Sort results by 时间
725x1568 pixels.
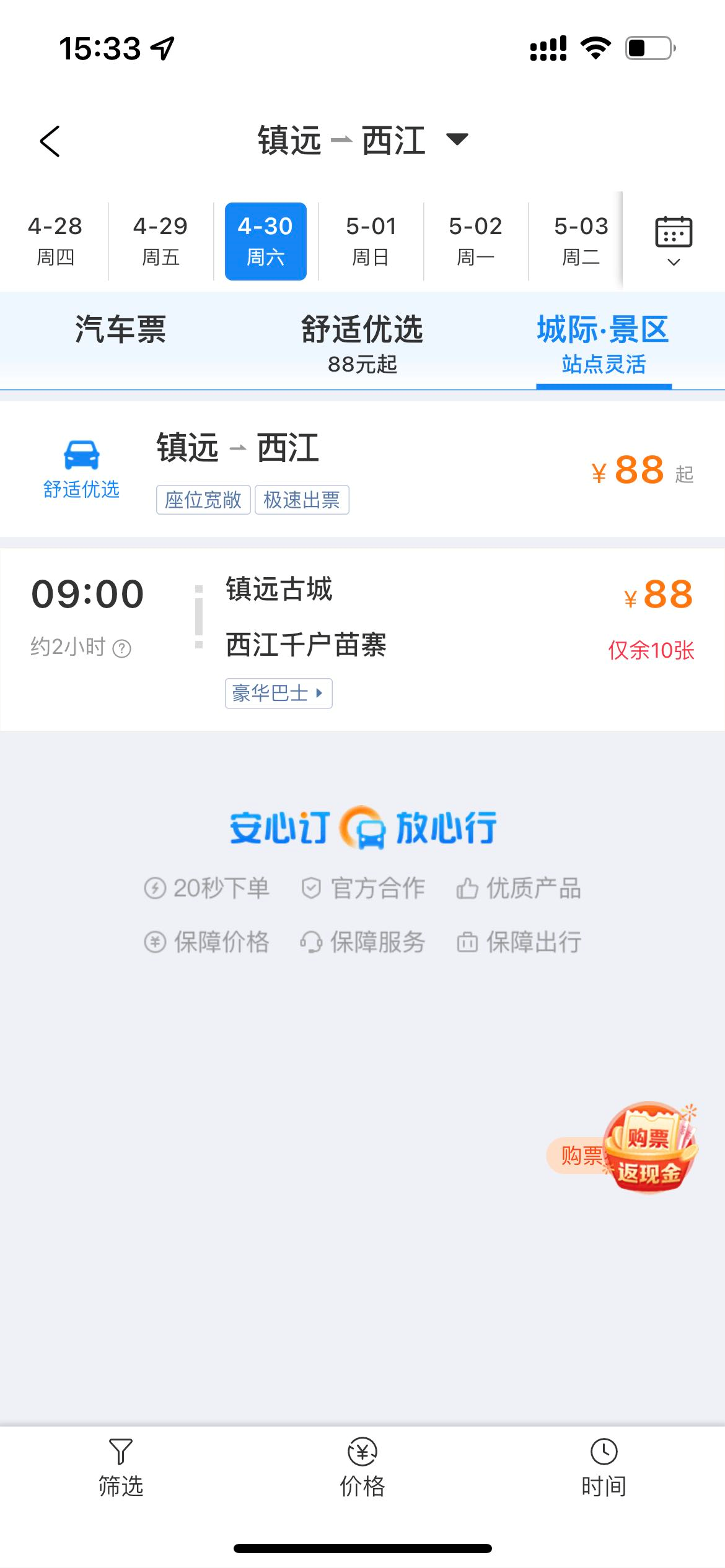(604, 1469)
